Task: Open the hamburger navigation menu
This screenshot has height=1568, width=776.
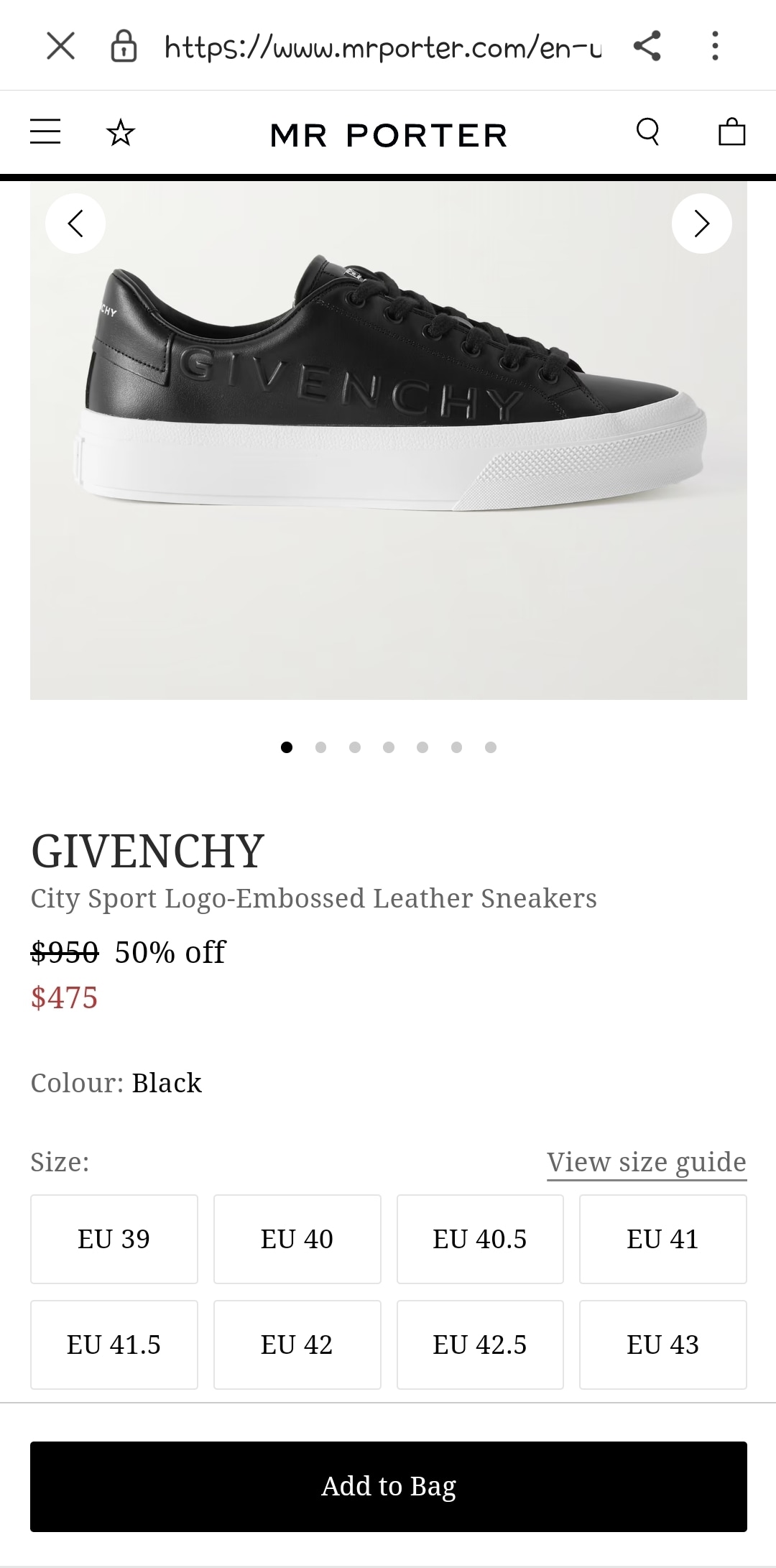Action: pos(45,132)
